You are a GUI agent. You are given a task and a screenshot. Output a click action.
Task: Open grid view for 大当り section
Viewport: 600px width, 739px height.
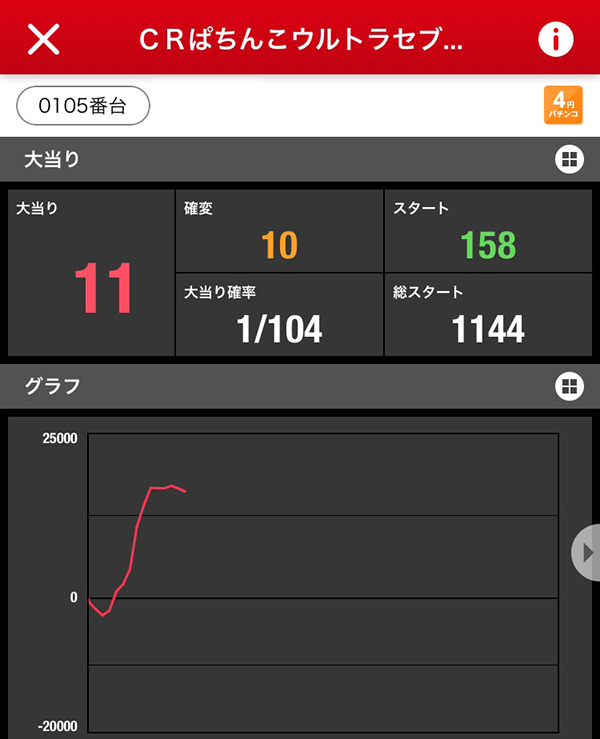pyautogui.click(x=568, y=159)
